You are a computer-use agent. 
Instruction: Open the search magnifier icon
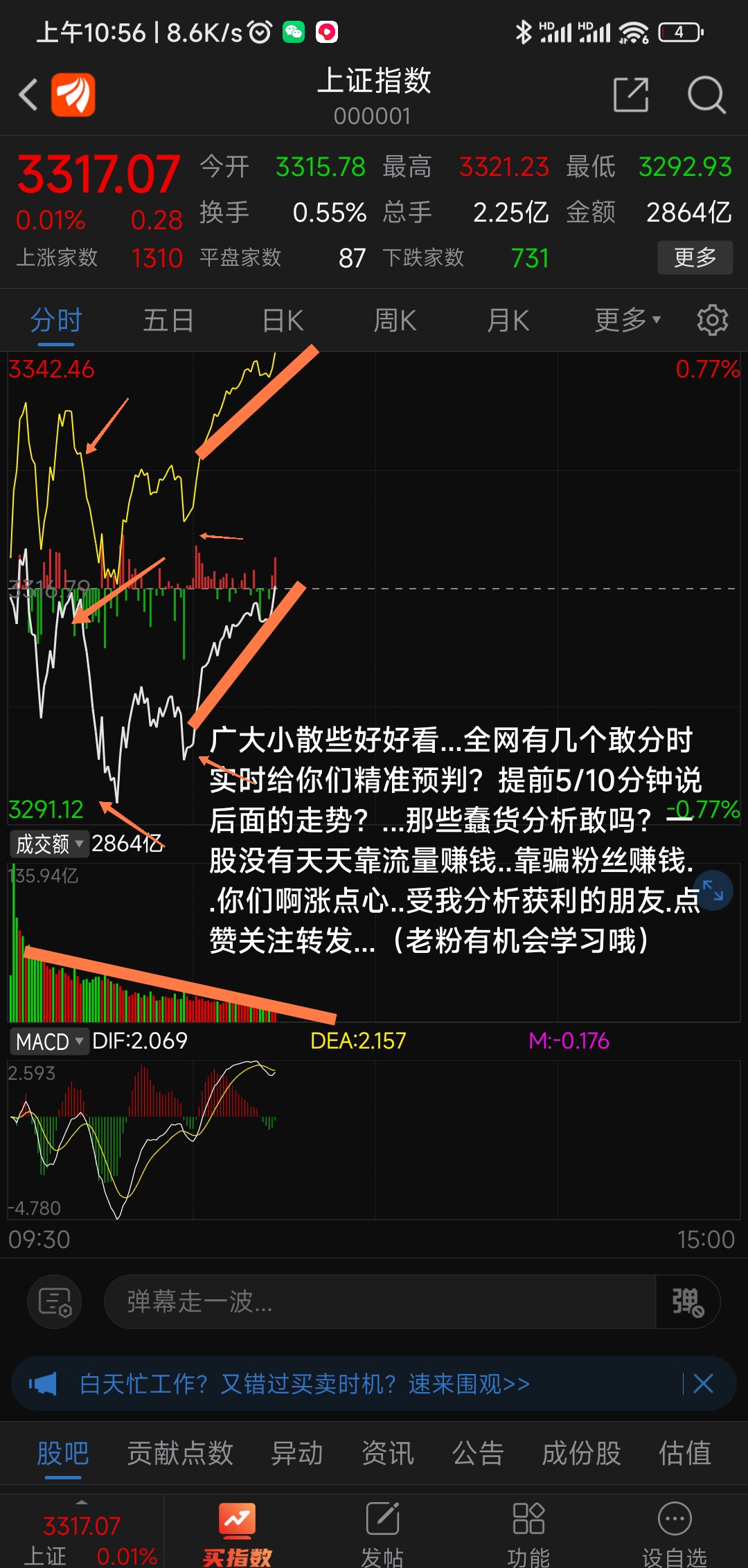point(706,95)
